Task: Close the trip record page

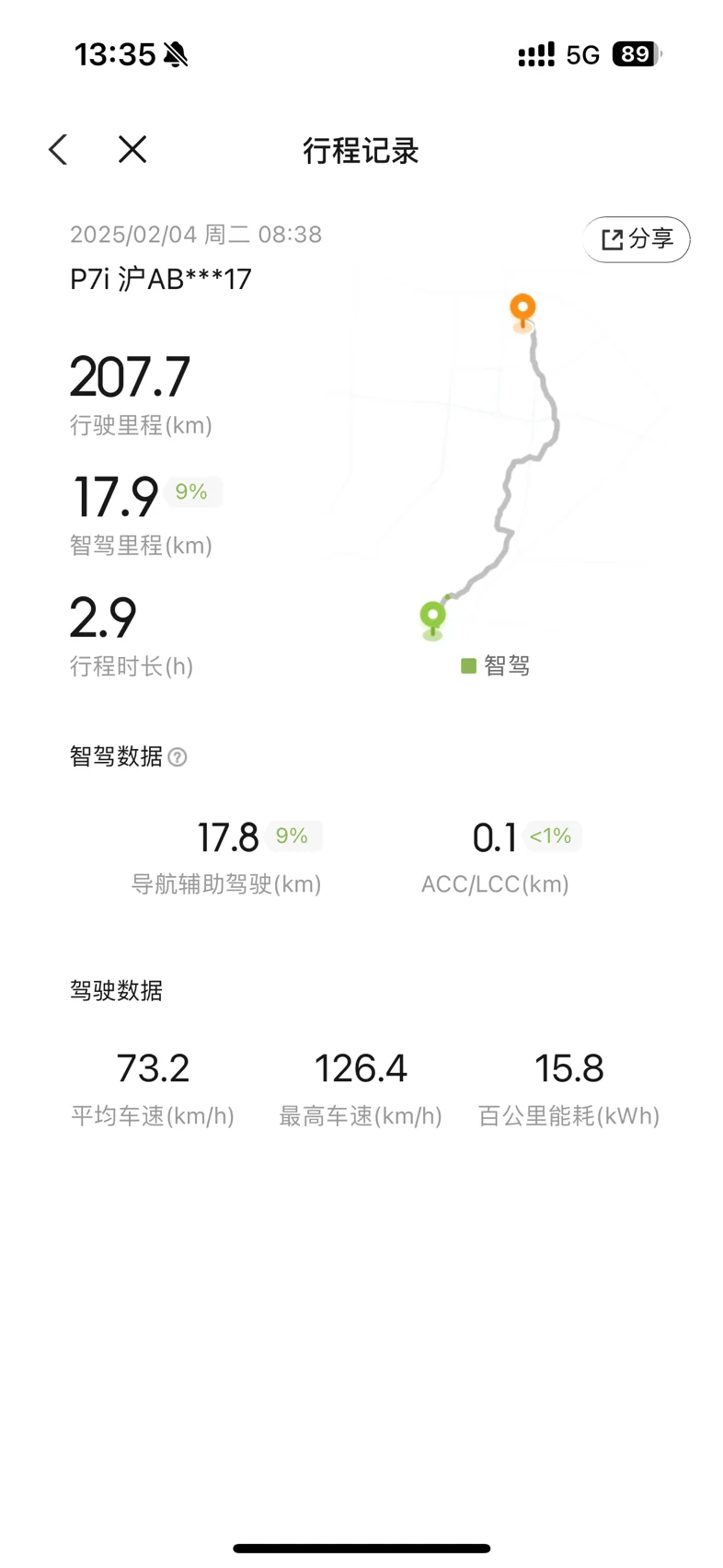Action: point(132,149)
